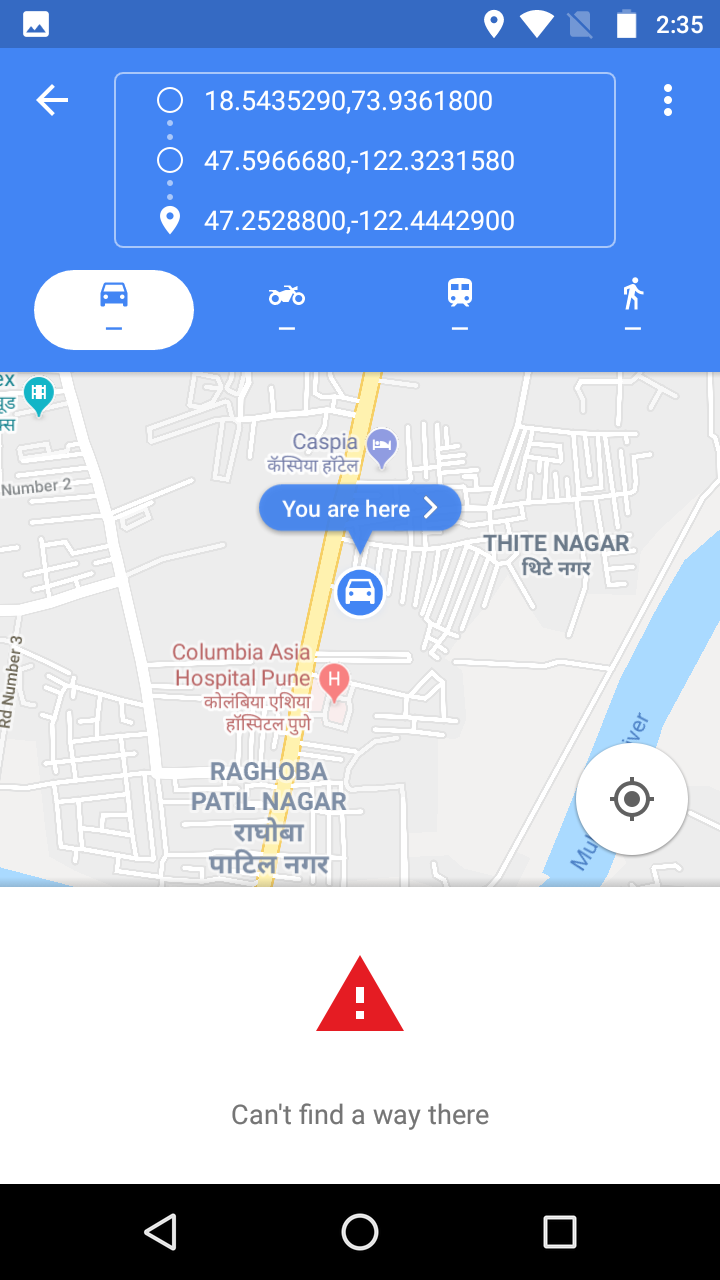Open the recent apps view
Viewport: 720px width, 1280px height.
(x=559, y=1232)
